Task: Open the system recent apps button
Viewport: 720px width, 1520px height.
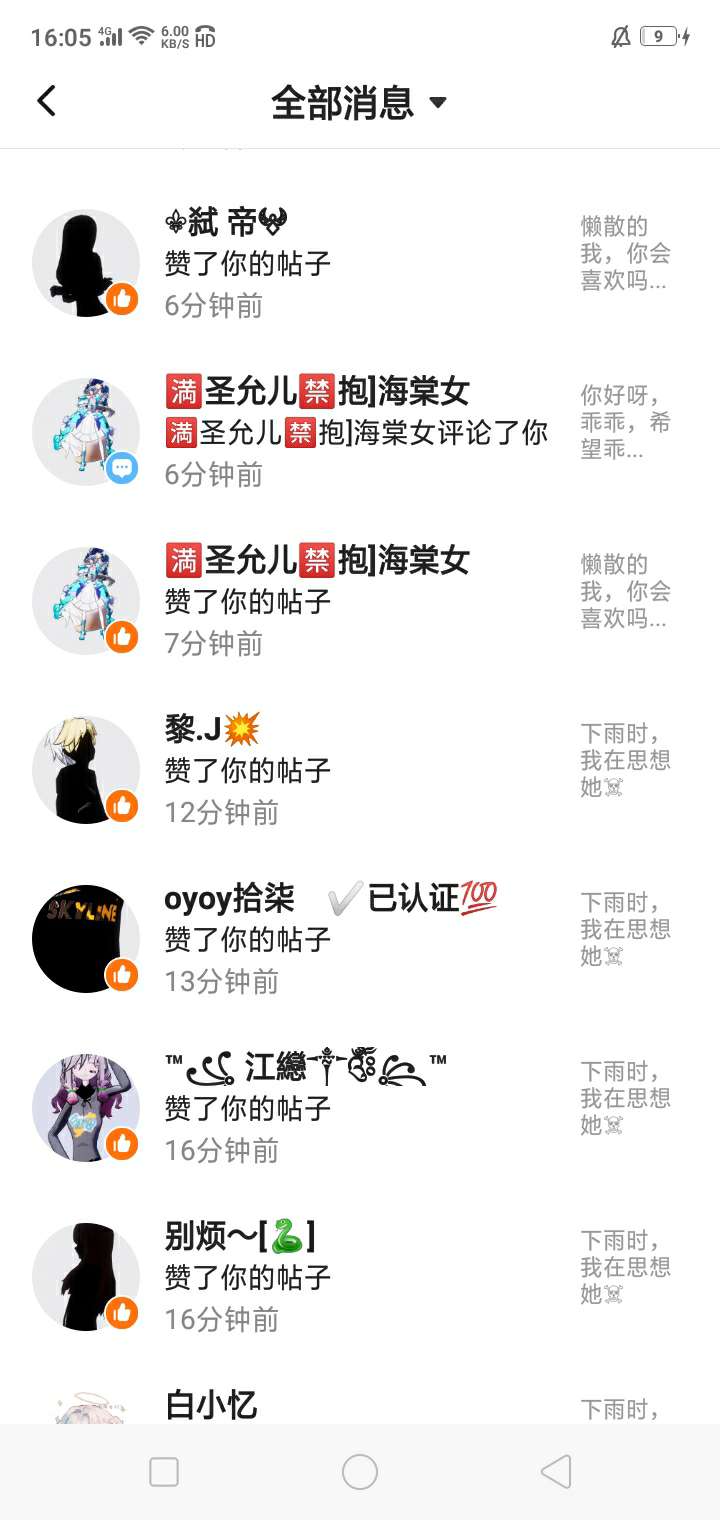Action: (164, 1472)
